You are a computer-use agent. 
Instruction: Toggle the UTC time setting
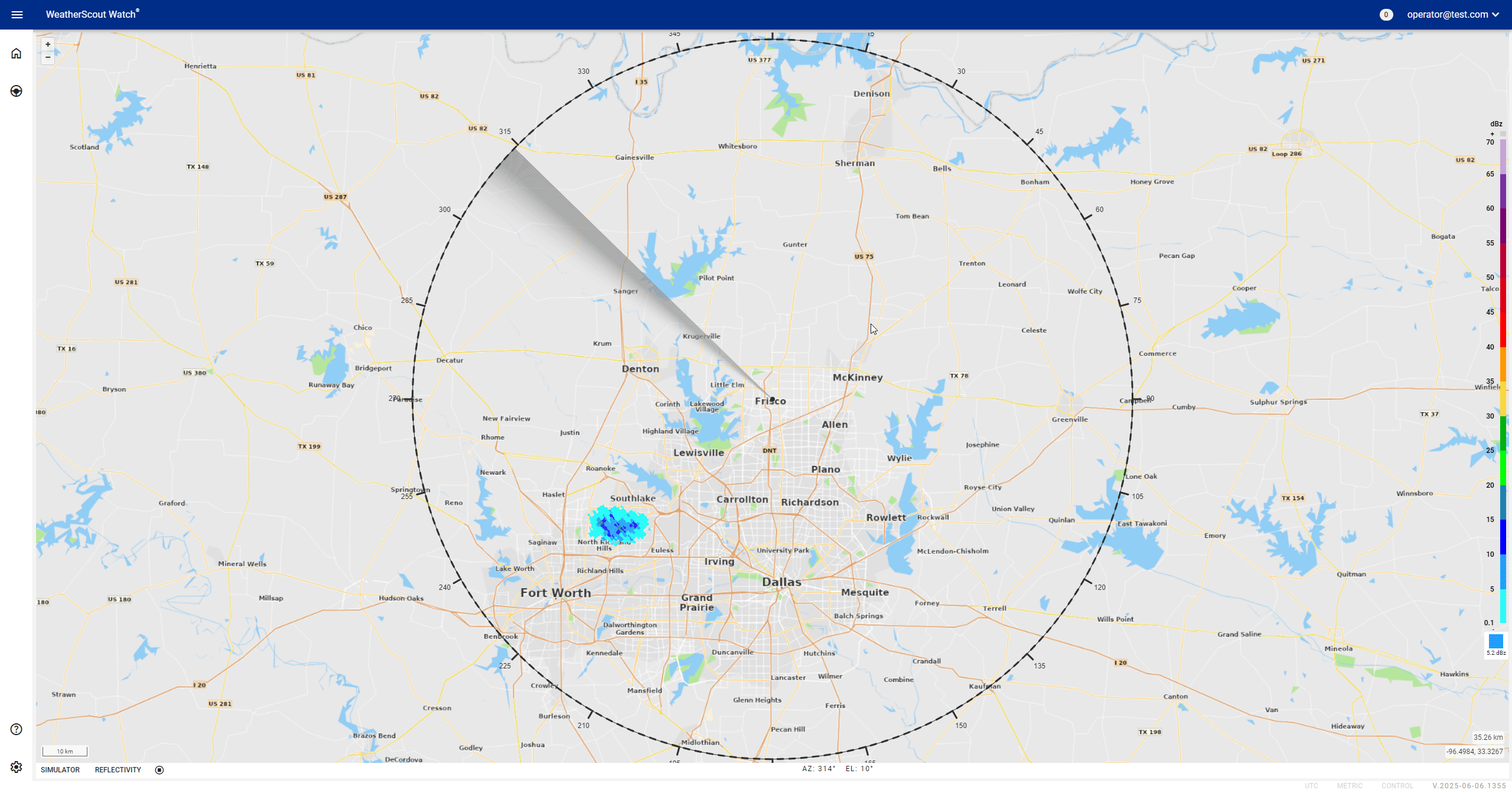(x=1311, y=786)
